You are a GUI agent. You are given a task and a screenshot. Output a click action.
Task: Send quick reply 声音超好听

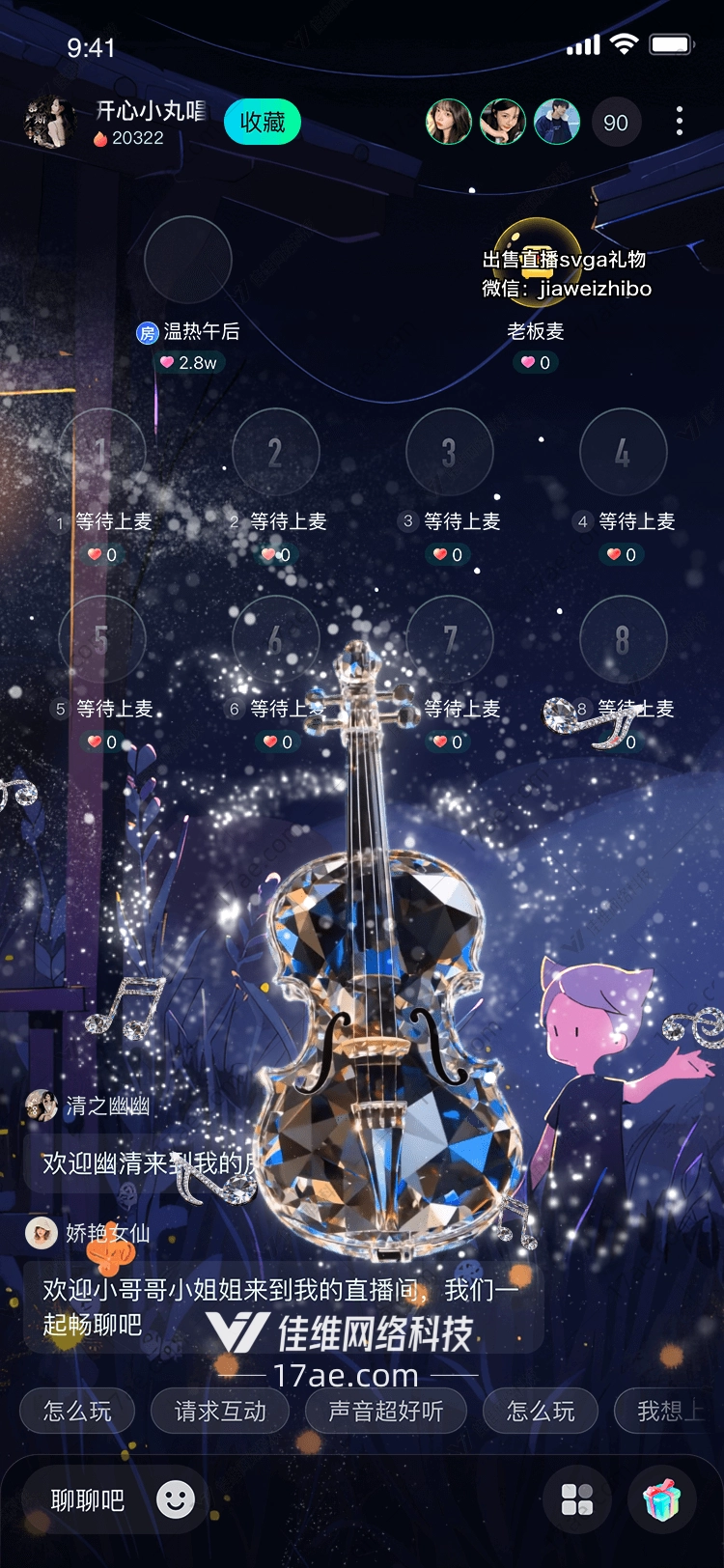coord(385,1412)
